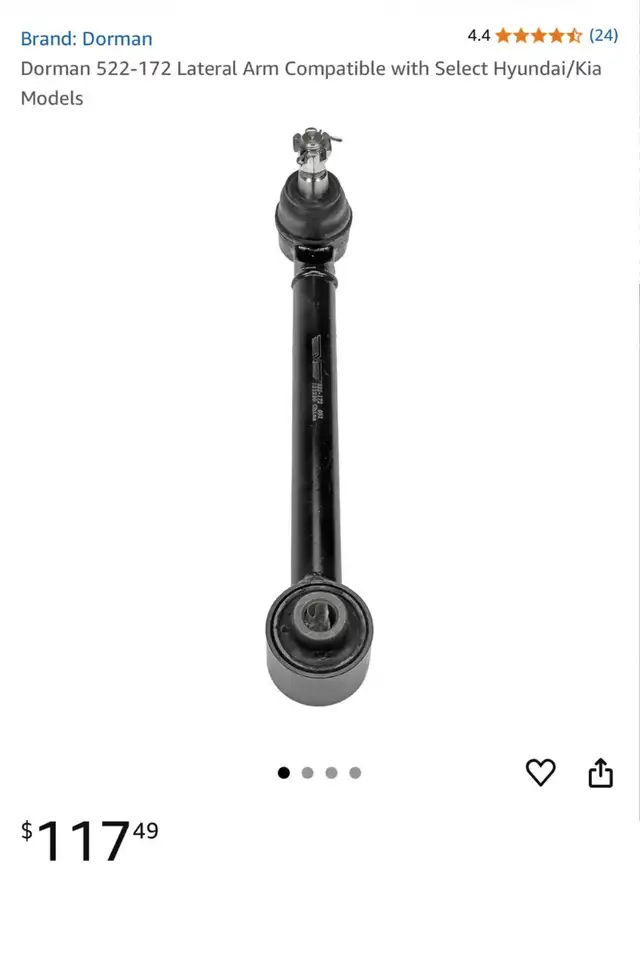Screen dimensions: 640x955
Task: Jump to the second image dot
Action: [307, 772]
